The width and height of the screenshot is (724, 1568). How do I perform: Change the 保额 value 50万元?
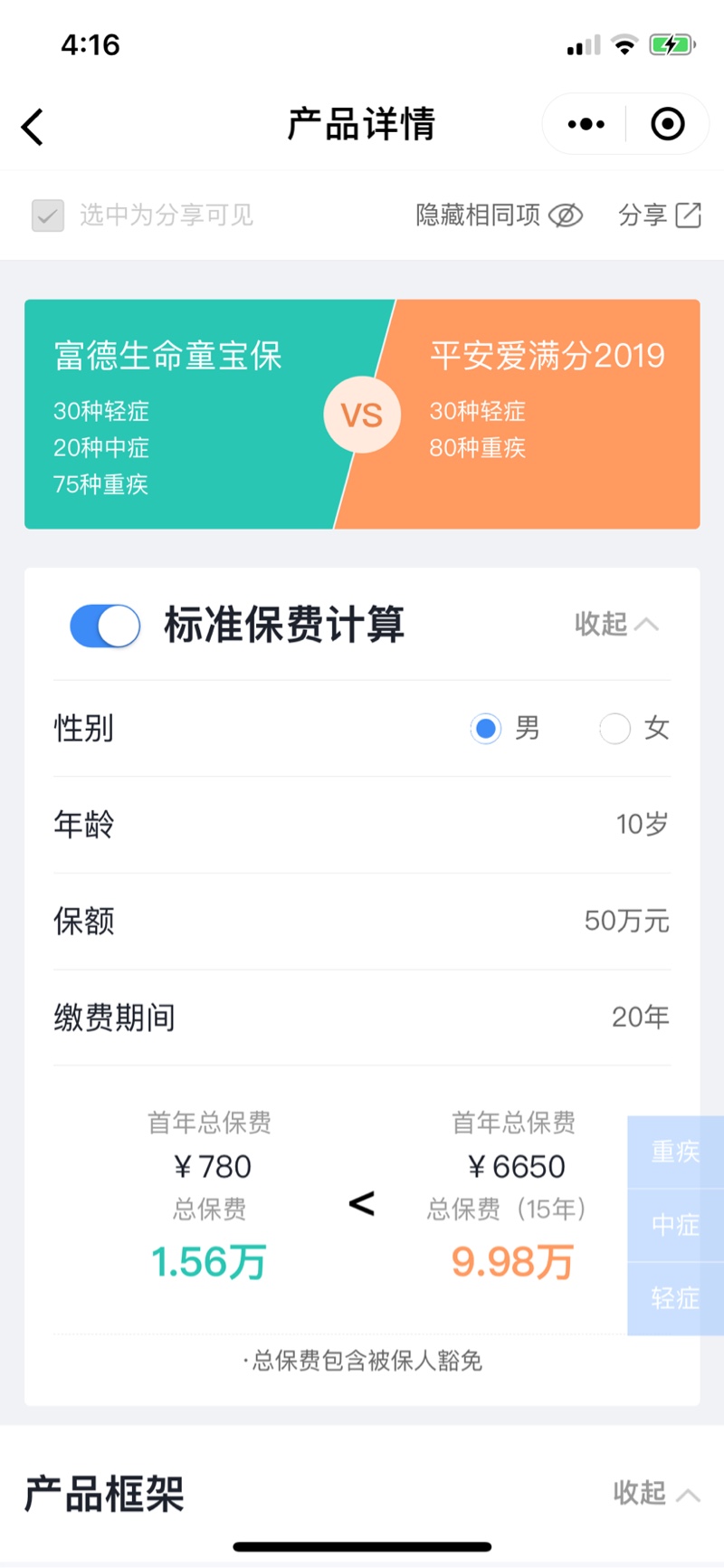(626, 922)
